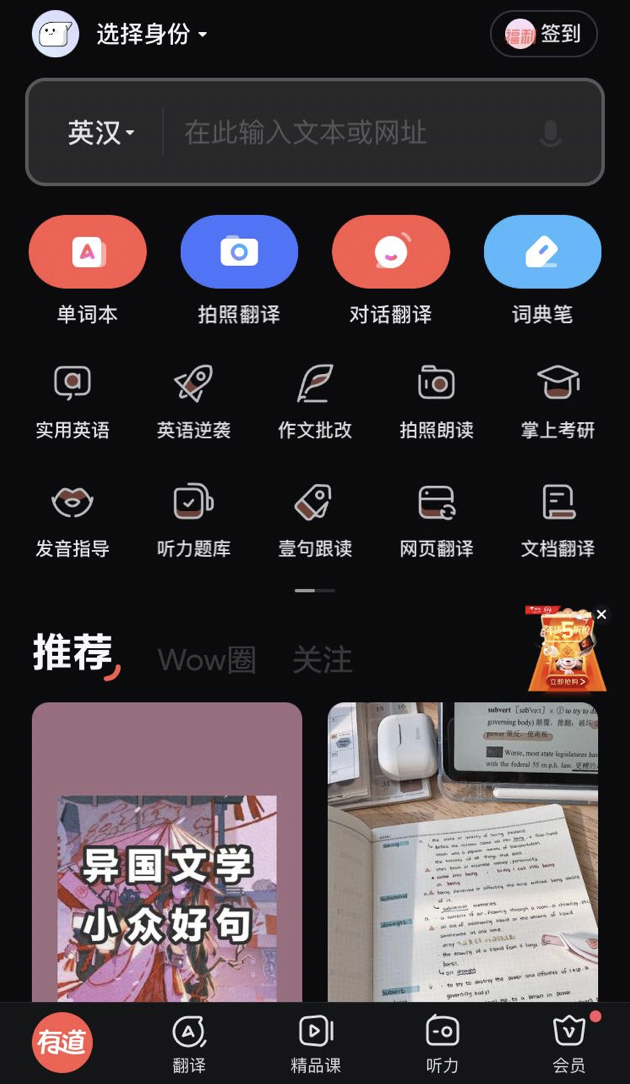Image resolution: width=630 pixels, height=1084 pixels.
Task: Go to 掌上考研
Action: click(558, 400)
